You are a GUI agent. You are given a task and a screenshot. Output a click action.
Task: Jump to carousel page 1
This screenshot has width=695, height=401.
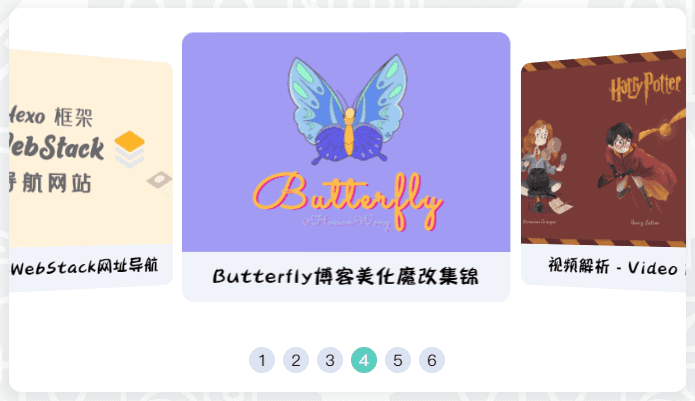pyautogui.click(x=262, y=360)
